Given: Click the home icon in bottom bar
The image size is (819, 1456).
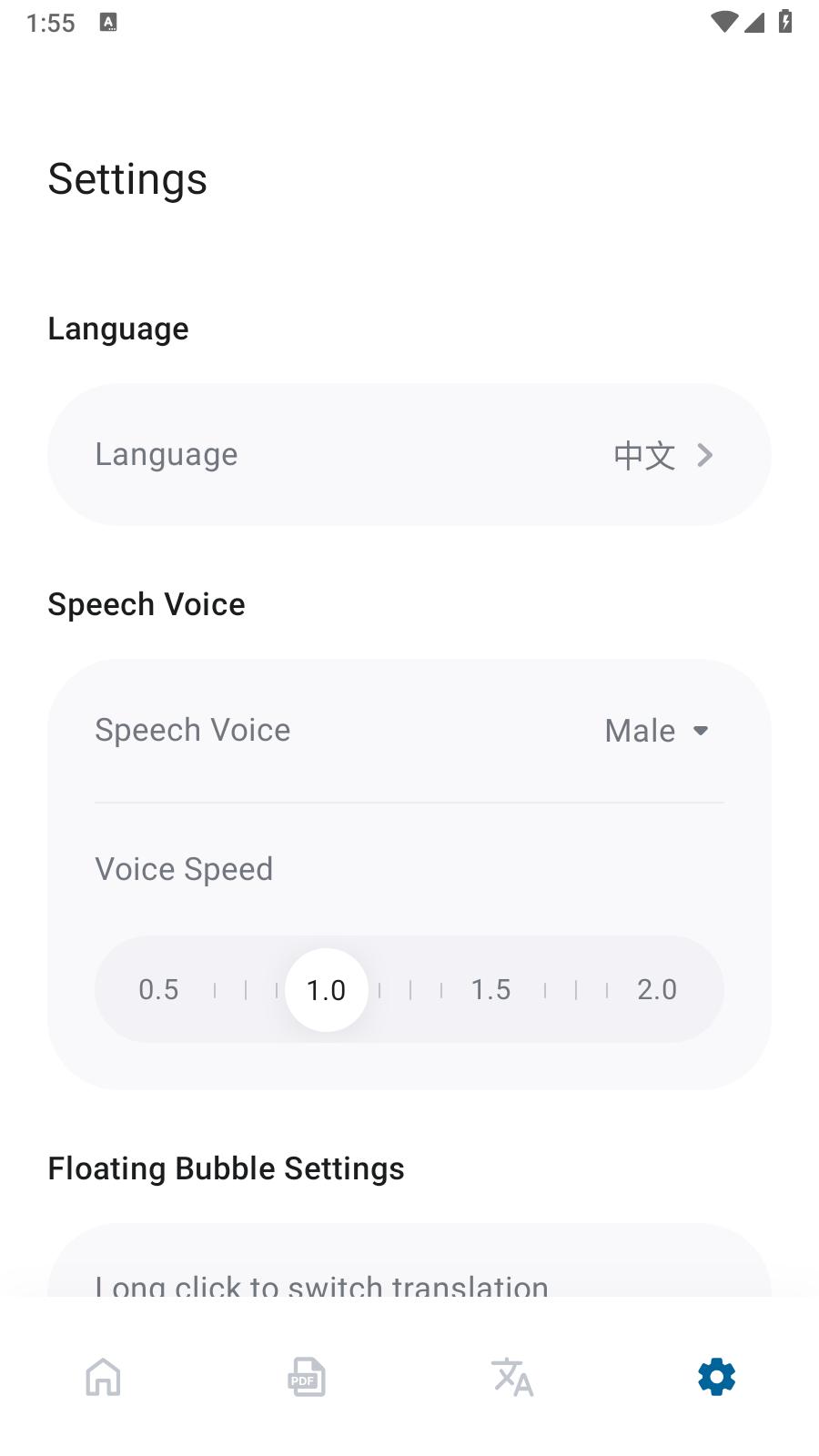Looking at the screenshot, I should [x=103, y=1377].
